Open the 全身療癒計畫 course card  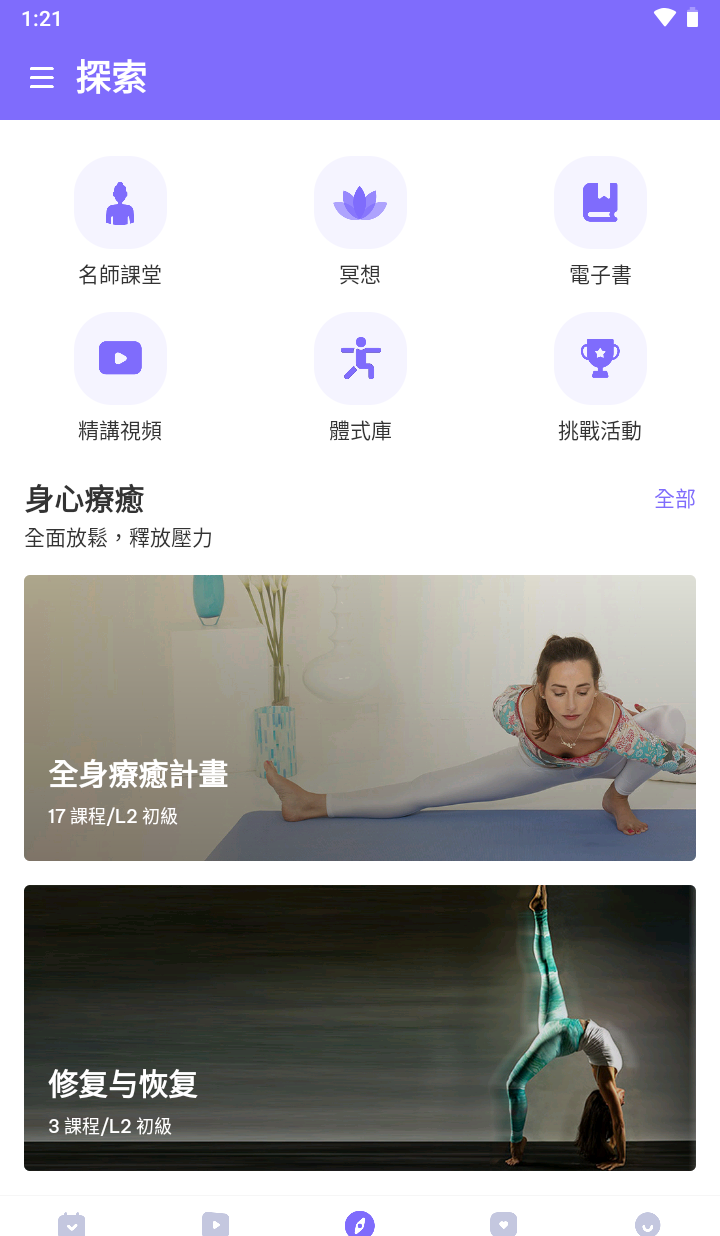coord(360,717)
